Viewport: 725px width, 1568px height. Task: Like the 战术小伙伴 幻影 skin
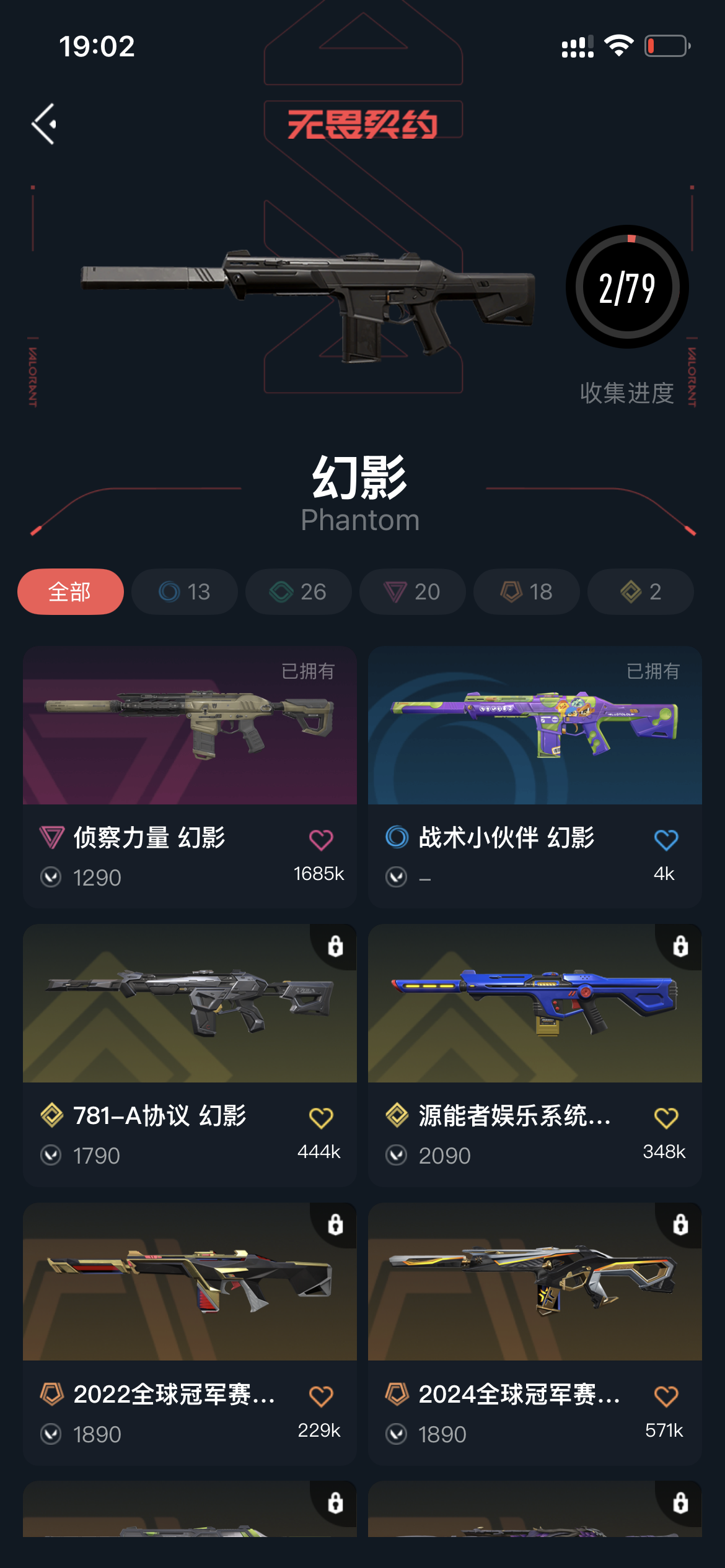point(666,840)
